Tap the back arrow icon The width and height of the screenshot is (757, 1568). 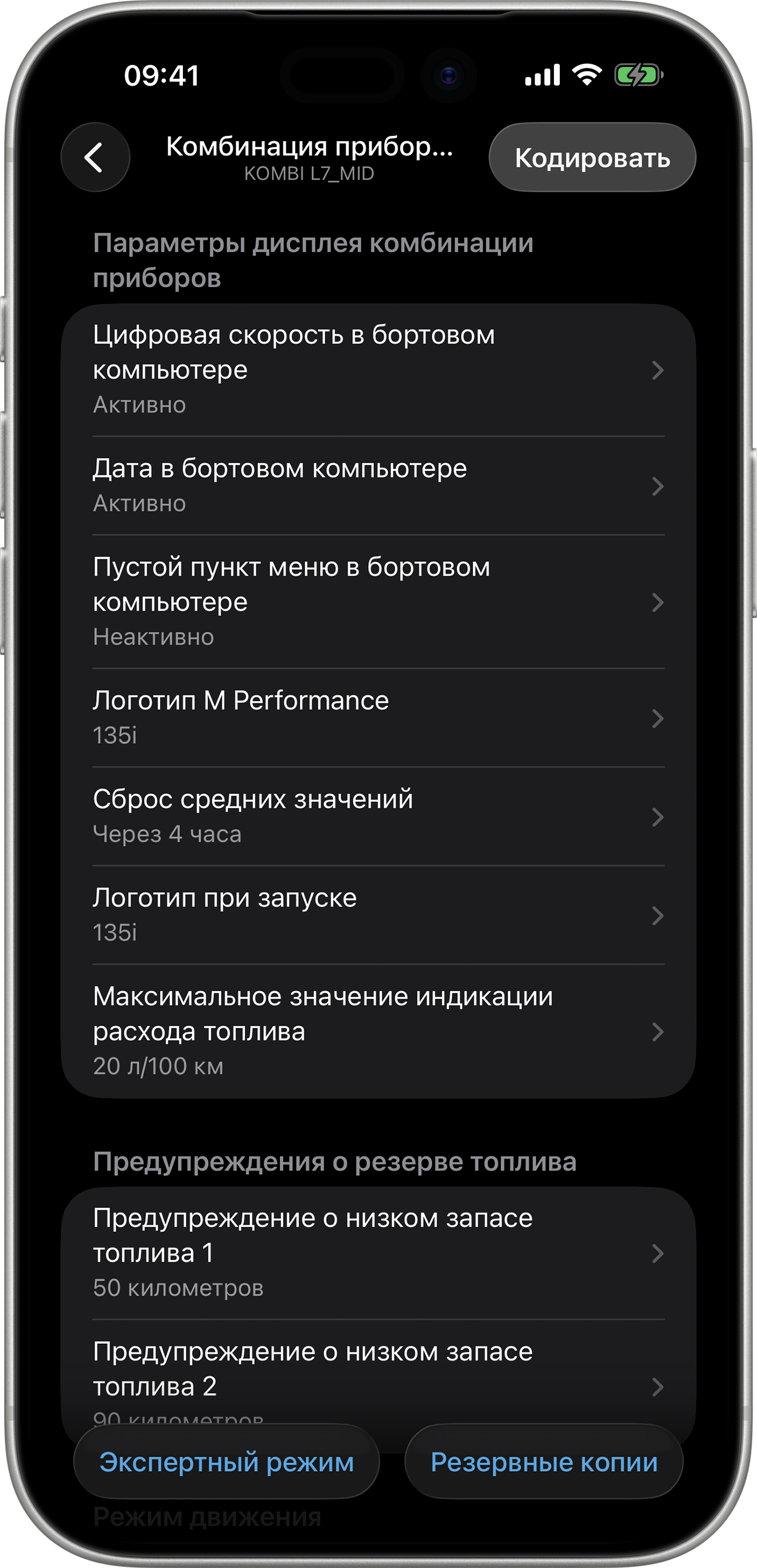[95, 157]
